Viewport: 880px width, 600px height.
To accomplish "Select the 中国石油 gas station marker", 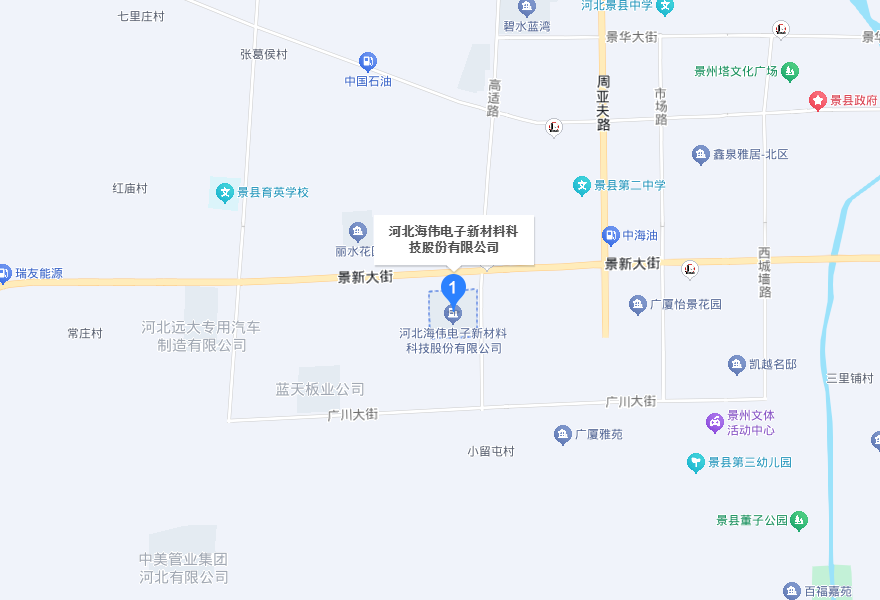I will coord(368,62).
